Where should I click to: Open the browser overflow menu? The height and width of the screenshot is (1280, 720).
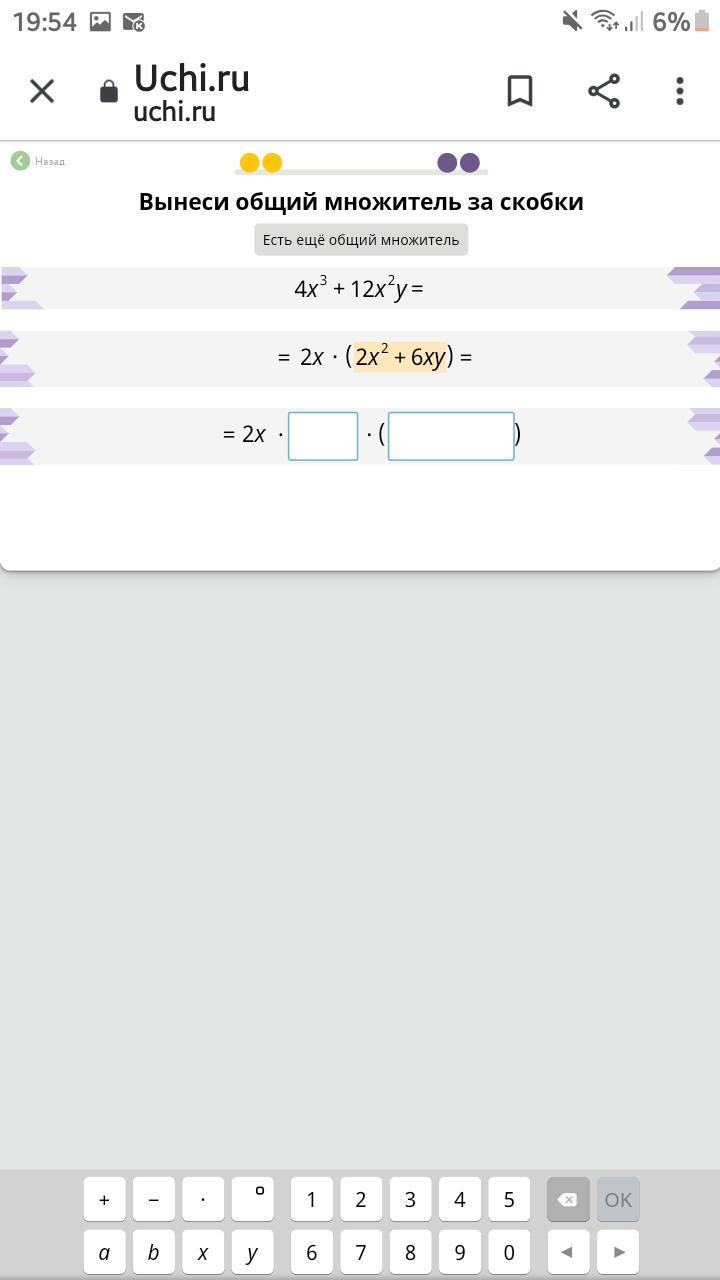coord(680,91)
